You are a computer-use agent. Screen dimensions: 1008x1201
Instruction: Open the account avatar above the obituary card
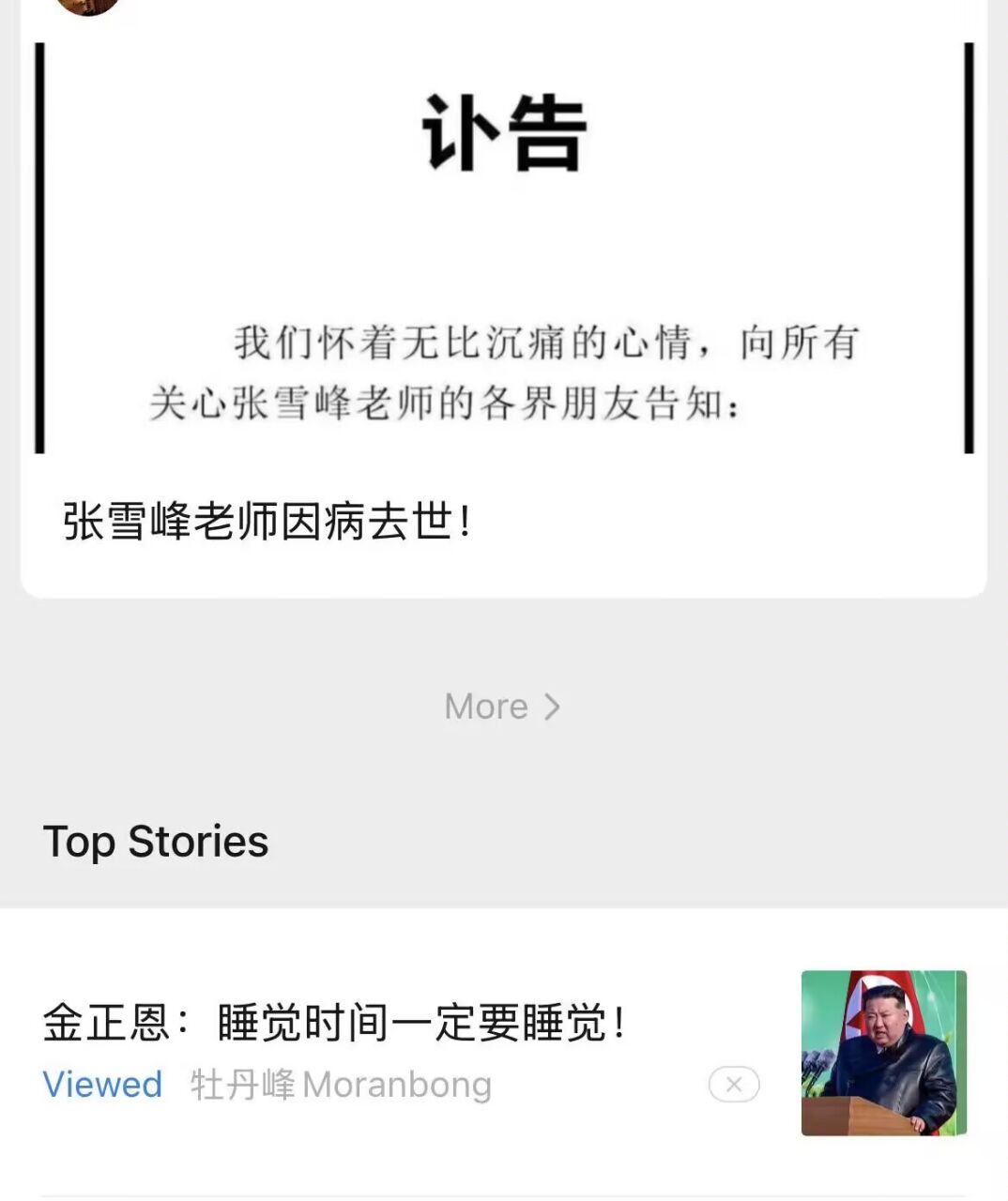[89, 6]
